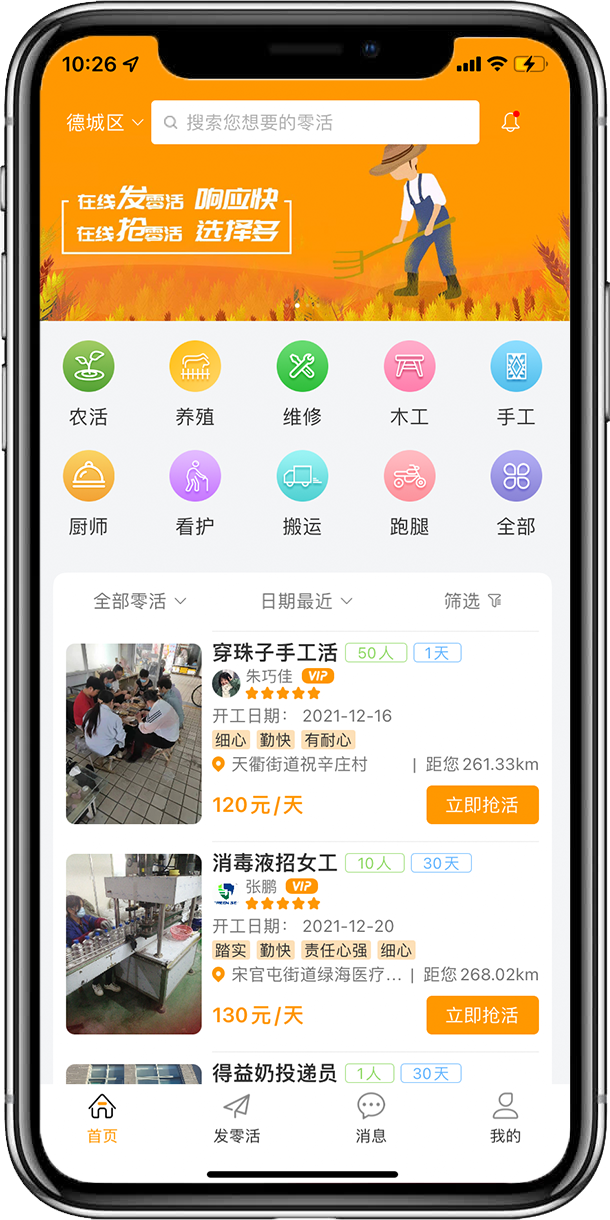Switch to the 发零活 tab

[237, 1118]
